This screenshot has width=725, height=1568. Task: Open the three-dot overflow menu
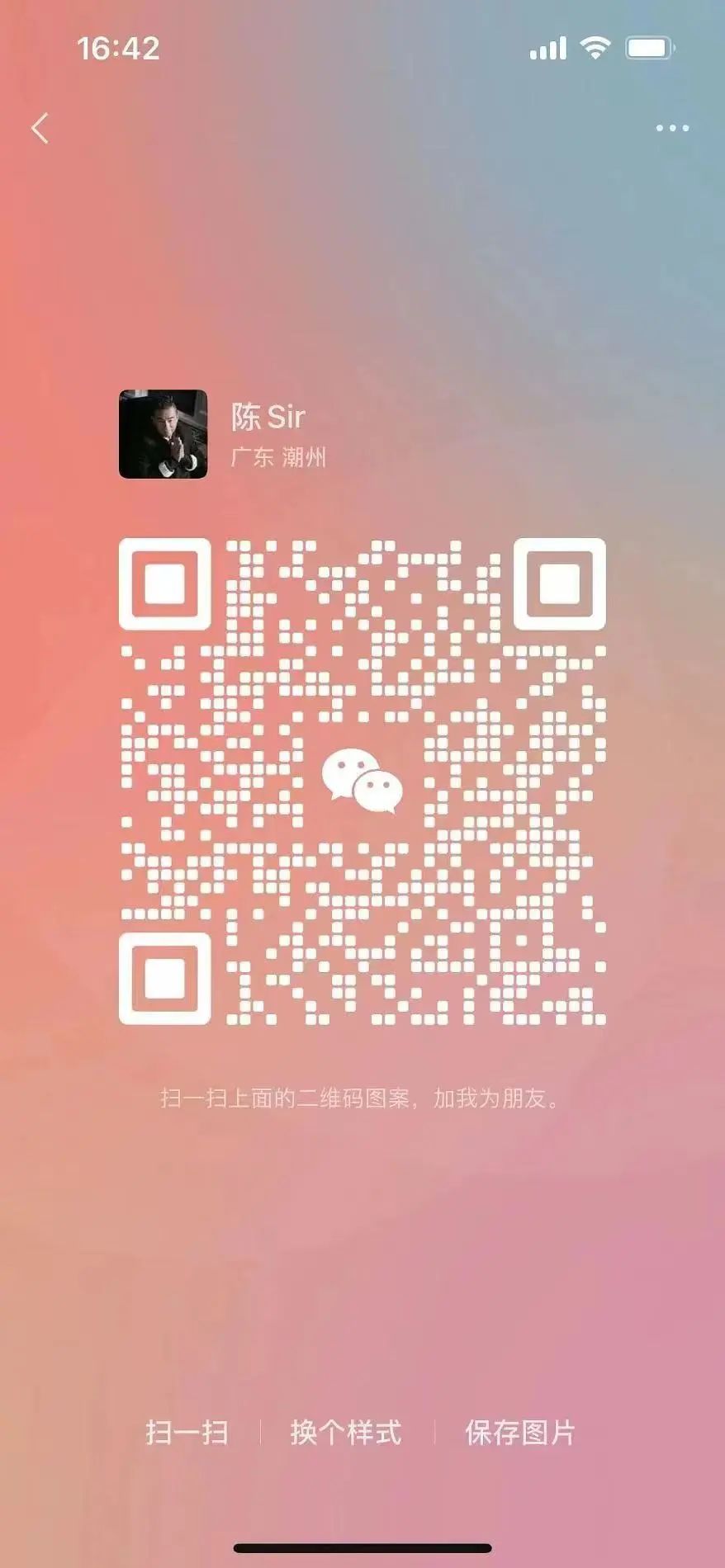[x=672, y=128]
